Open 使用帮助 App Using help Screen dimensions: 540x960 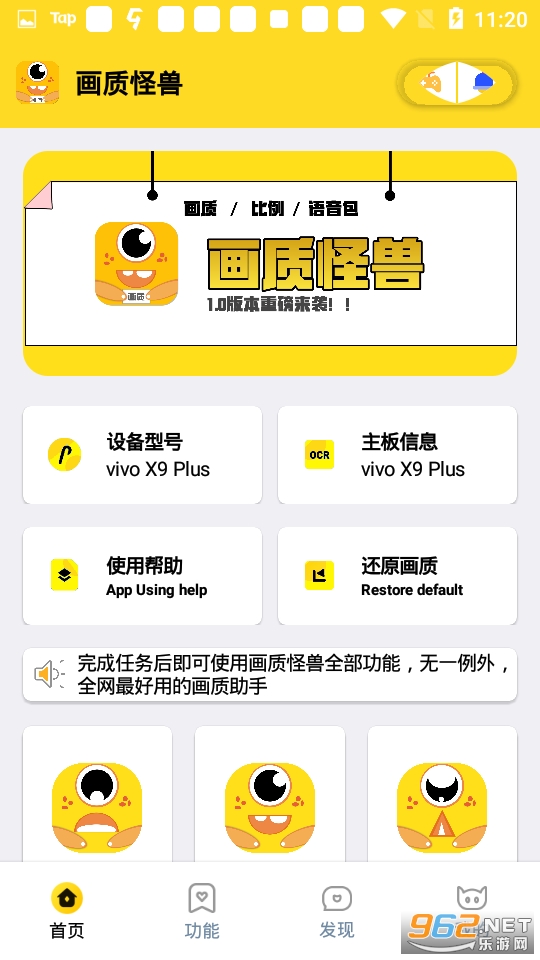click(143, 576)
